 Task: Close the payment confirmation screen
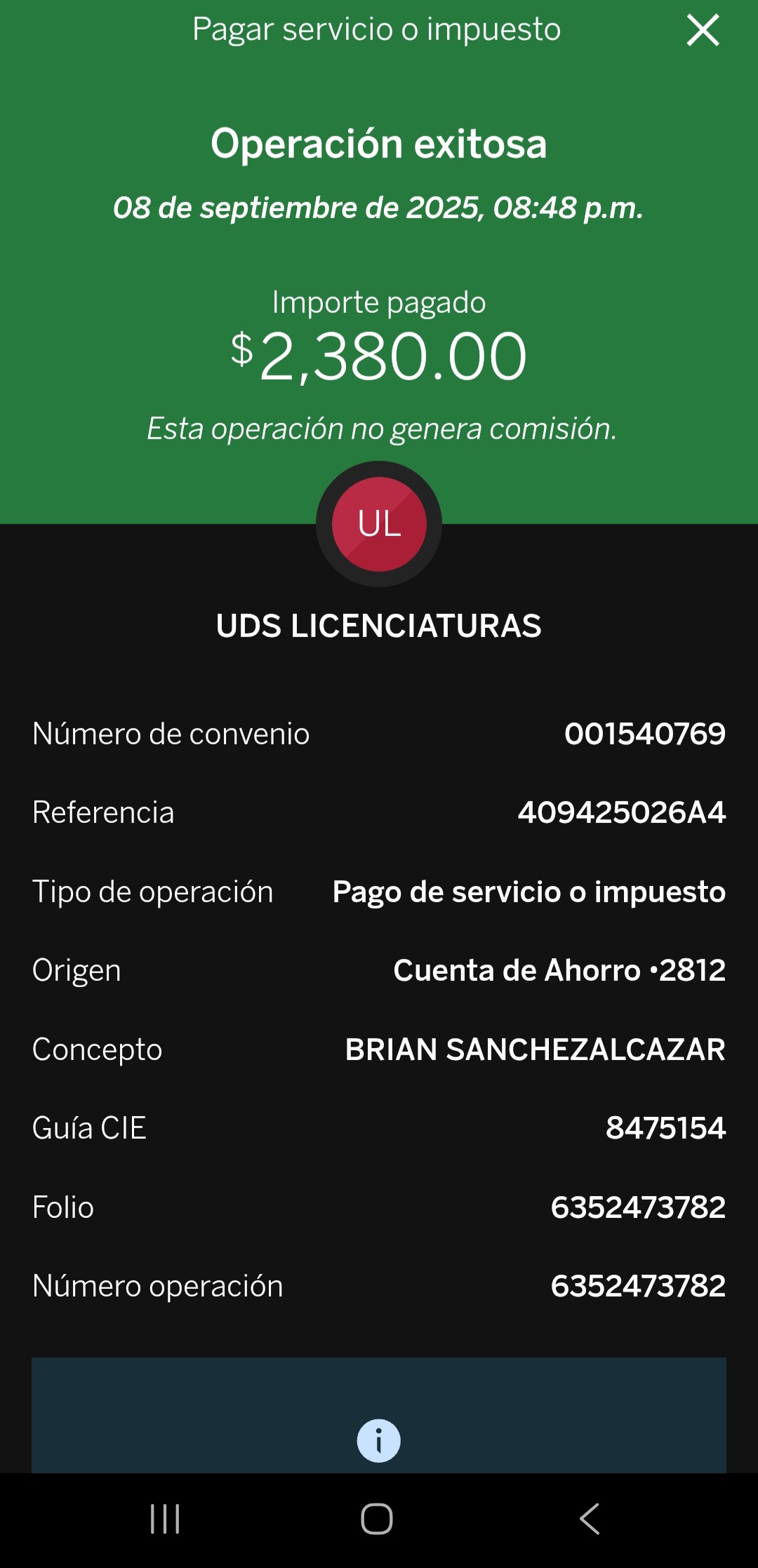pyautogui.click(x=703, y=31)
